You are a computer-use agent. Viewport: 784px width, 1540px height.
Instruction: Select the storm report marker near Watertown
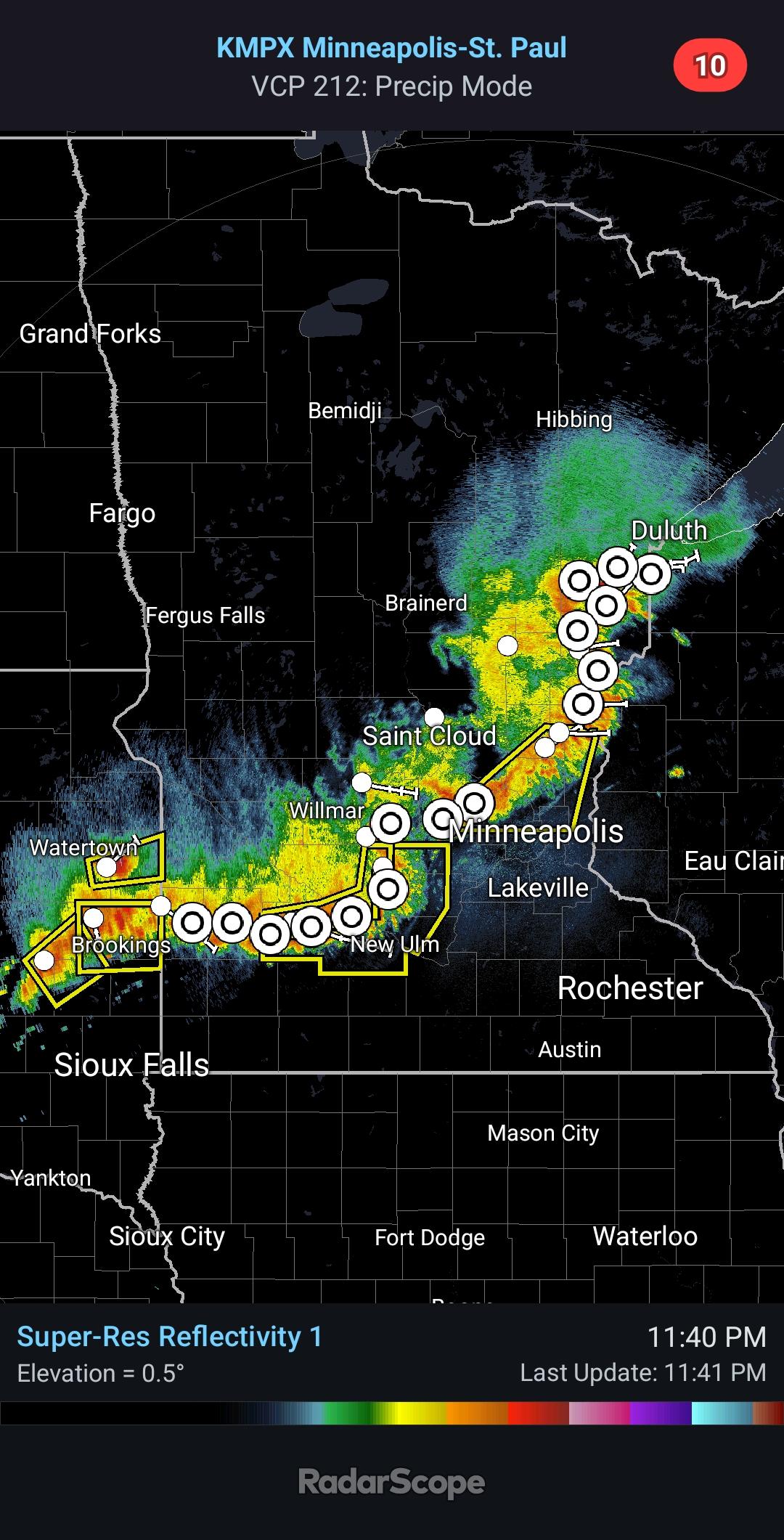(106, 867)
